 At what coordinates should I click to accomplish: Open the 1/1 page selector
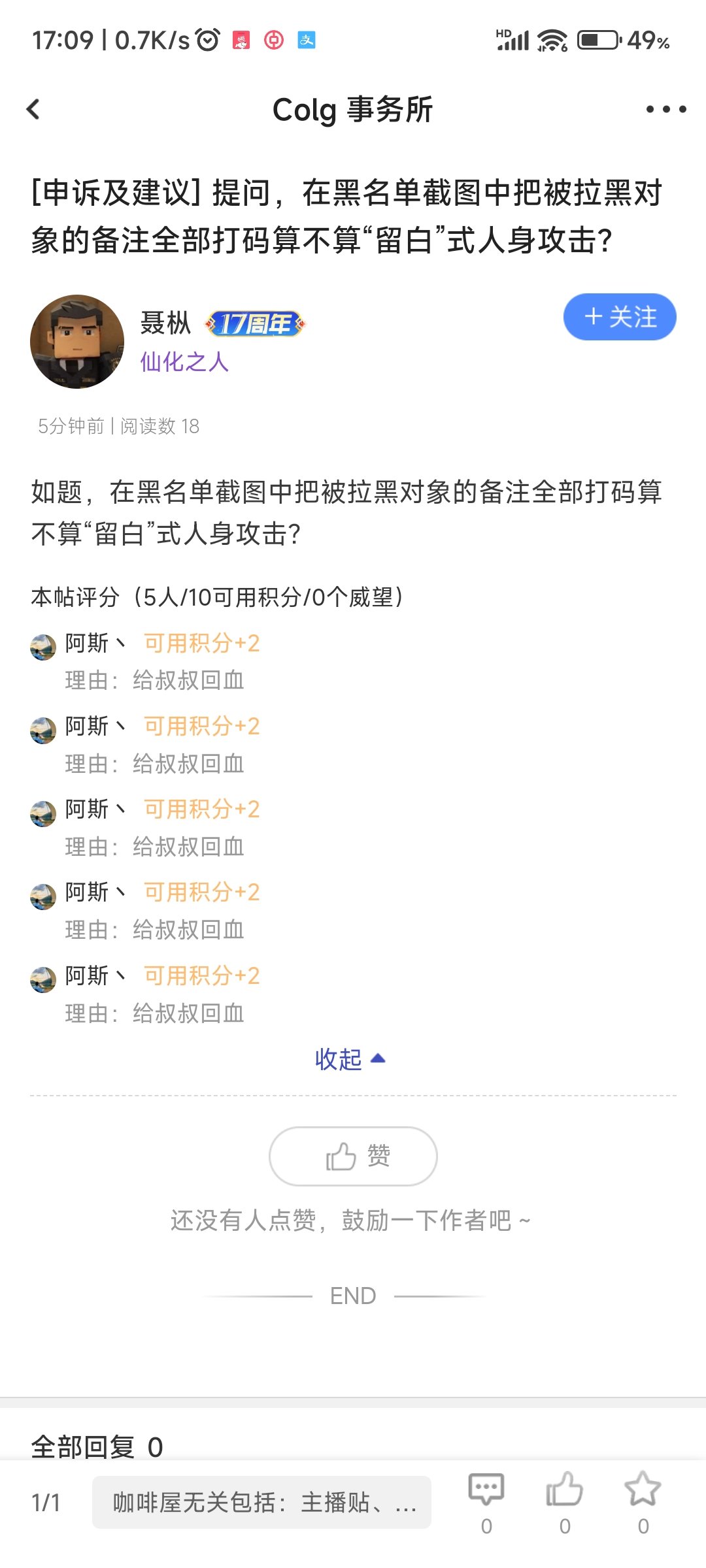[46, 1503]
